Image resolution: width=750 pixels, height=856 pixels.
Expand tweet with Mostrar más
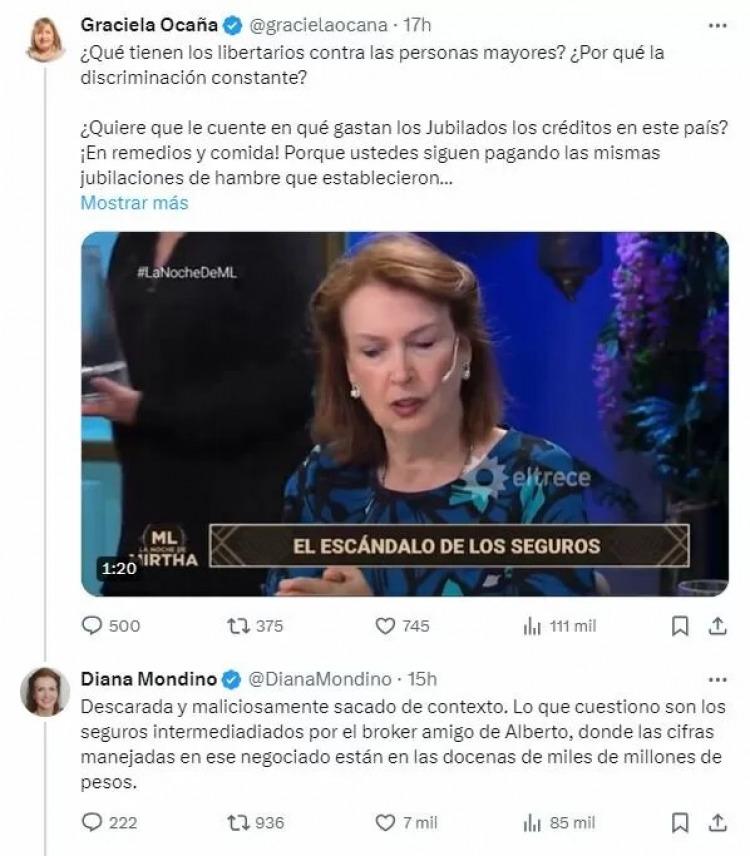(x=134, y=203)
